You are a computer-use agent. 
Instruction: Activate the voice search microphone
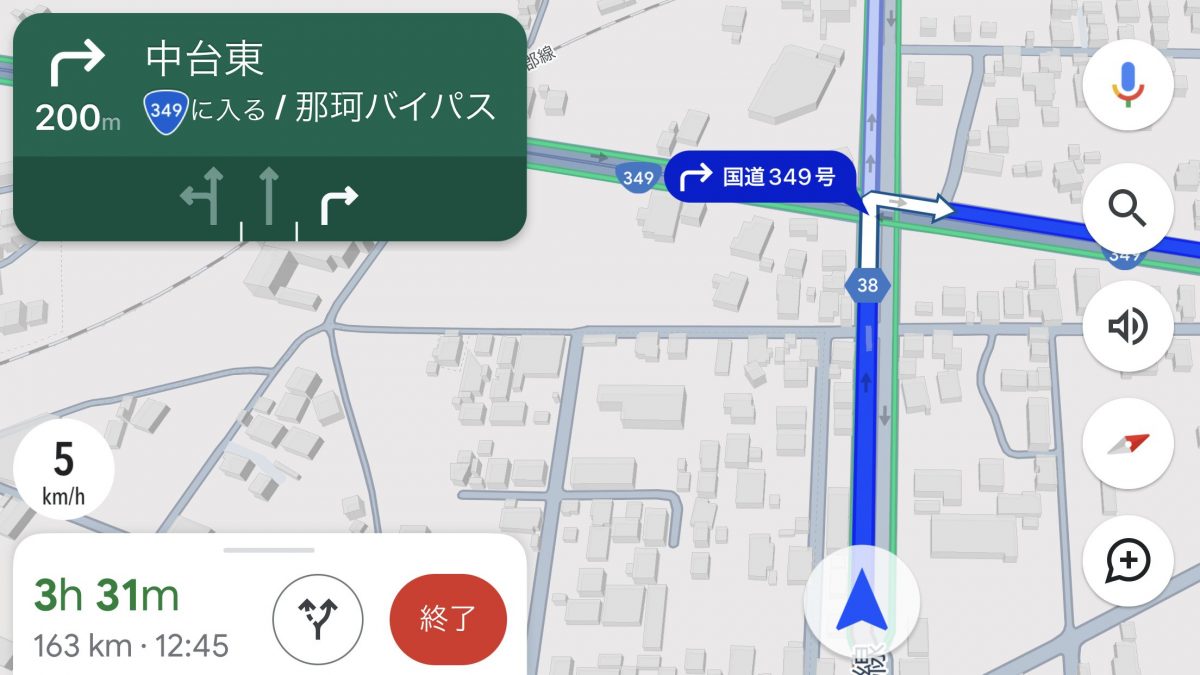[x=1128, y=84]
